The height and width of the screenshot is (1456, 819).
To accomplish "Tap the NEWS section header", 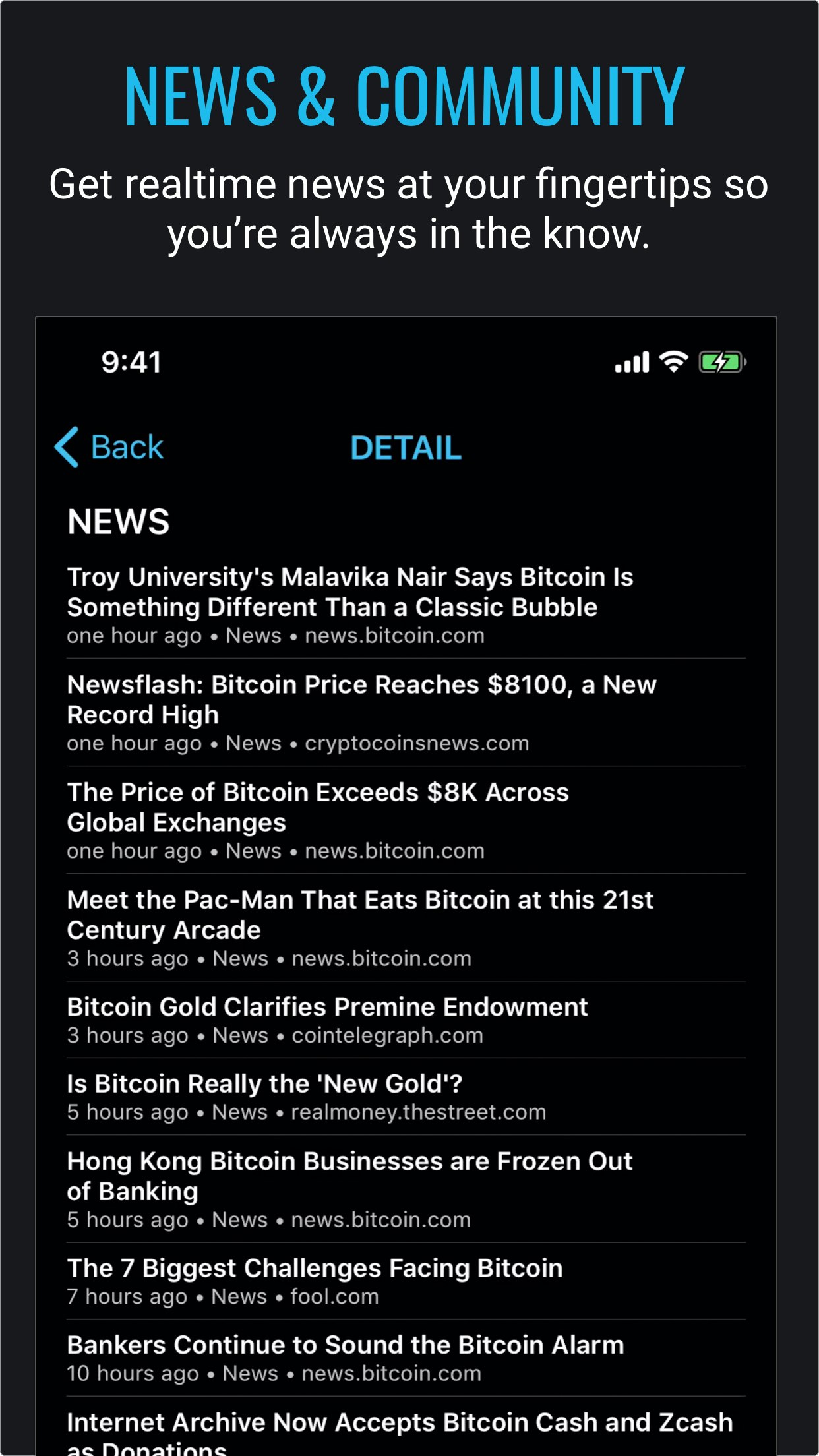I will click(x=119, y=522).
